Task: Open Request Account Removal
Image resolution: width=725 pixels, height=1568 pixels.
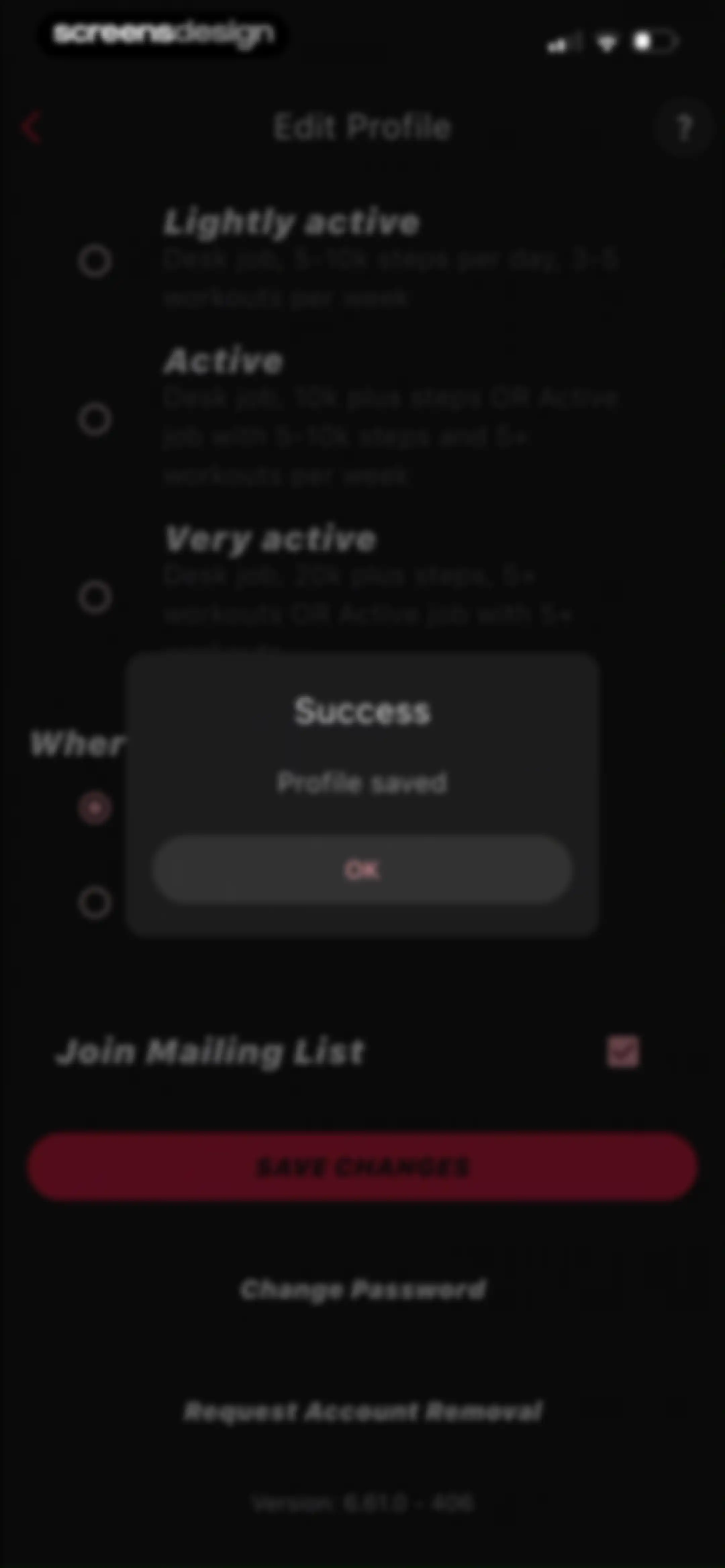Action: [x=363, y=1411]
